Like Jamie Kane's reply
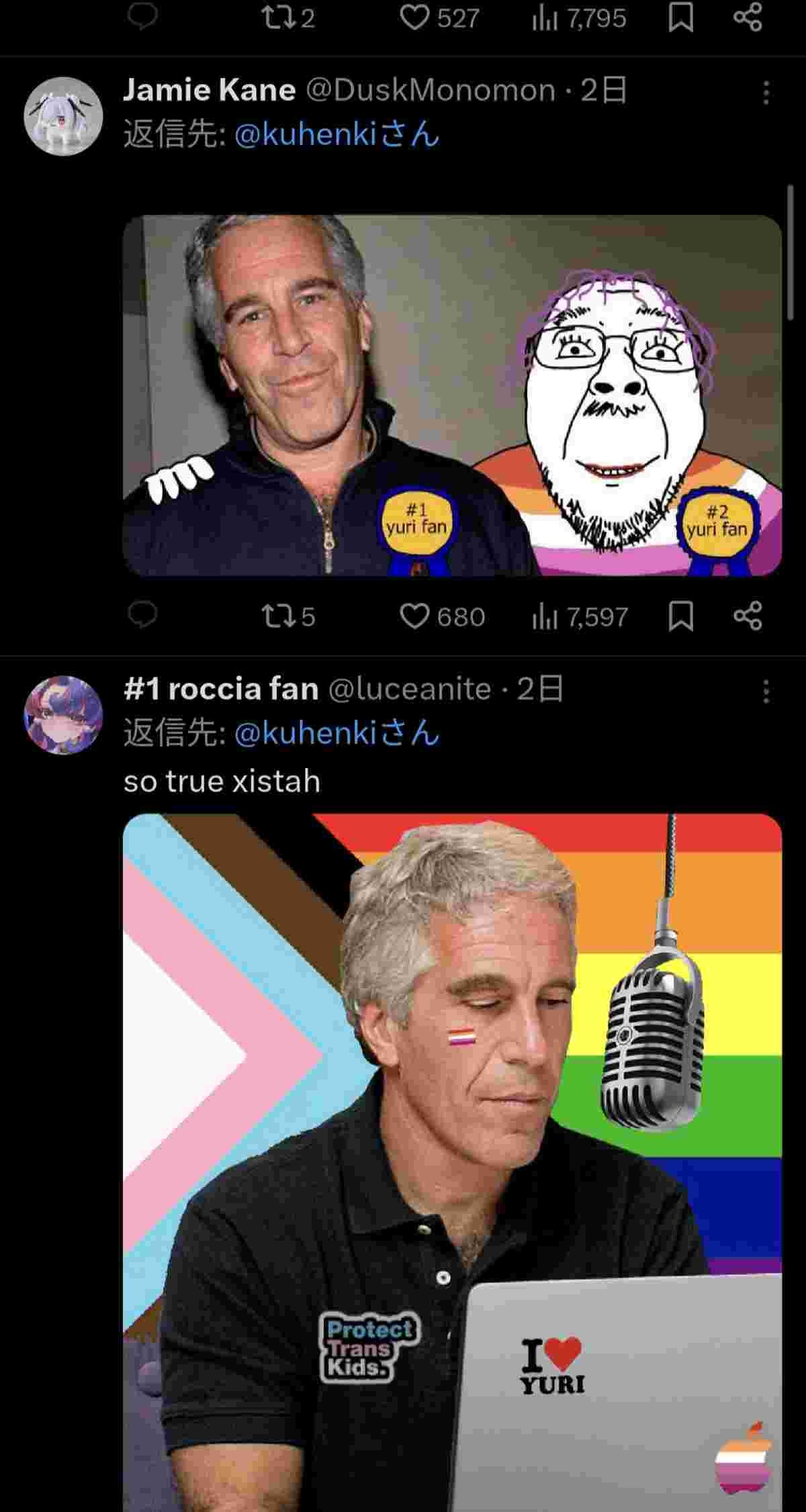The image size is (806, 1512). click(414, 616)
